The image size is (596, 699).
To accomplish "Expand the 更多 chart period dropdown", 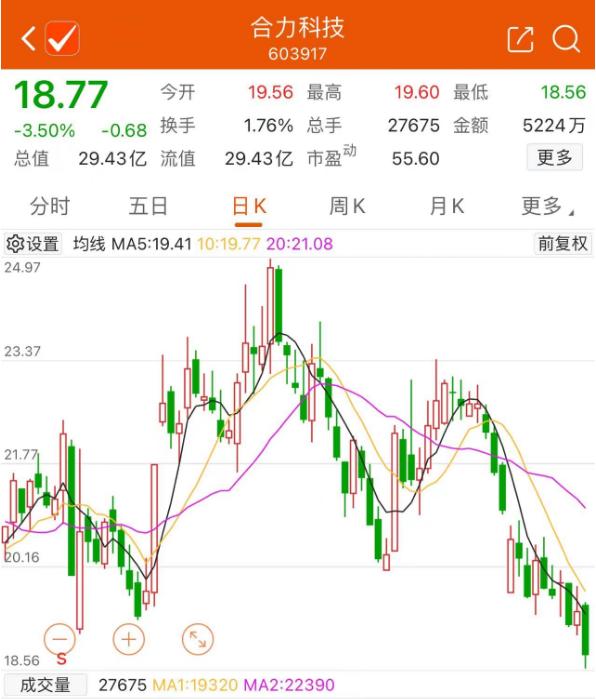I will coord(547,206).
